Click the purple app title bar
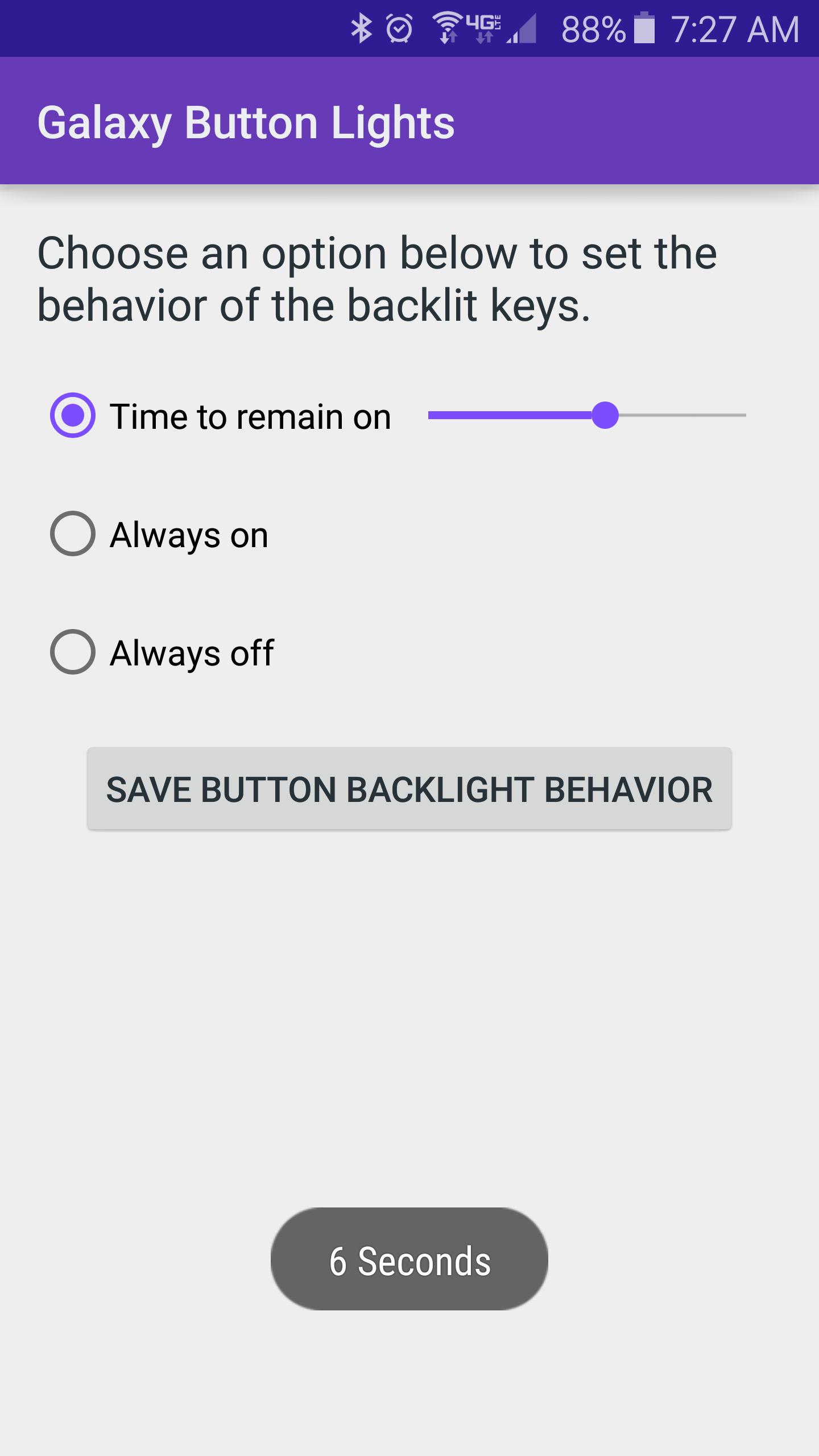Image resolution: width=819 pixels, height=1456 pixels. (626, 121)
